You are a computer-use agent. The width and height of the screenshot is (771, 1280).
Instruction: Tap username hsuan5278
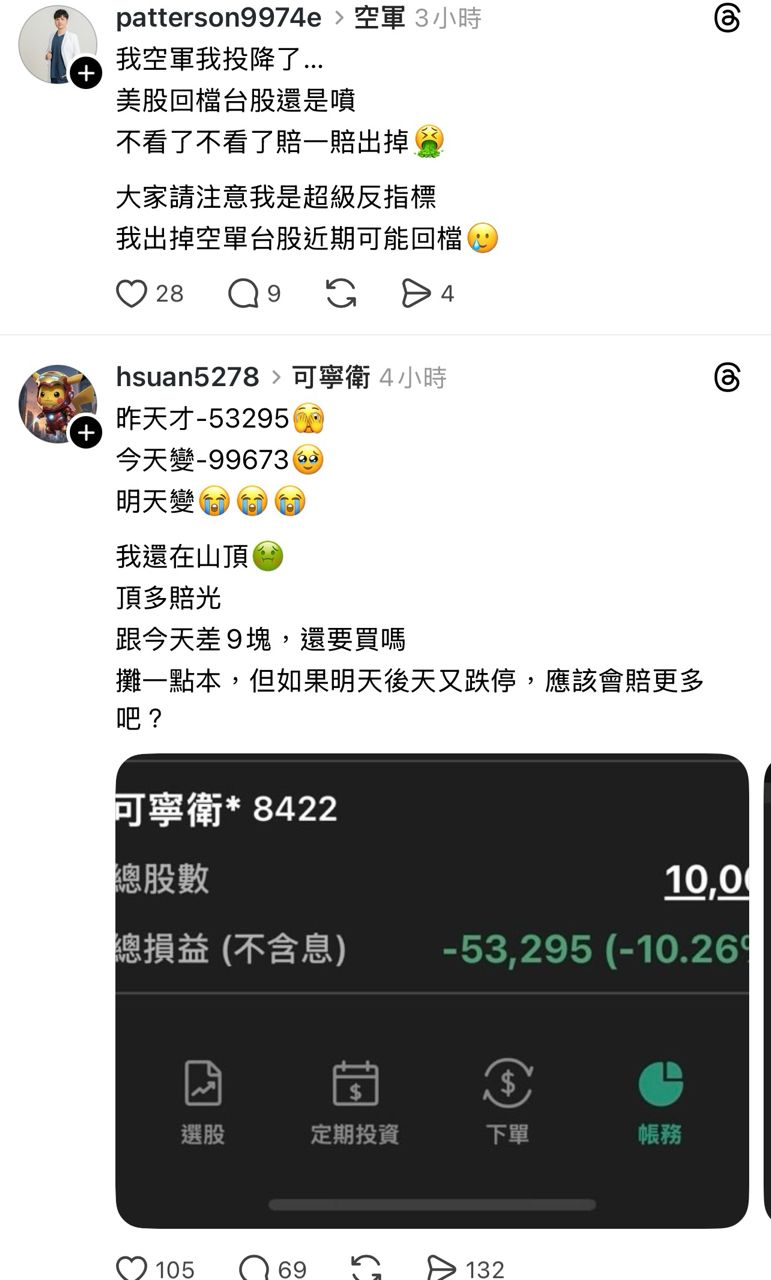coord(187,377)
